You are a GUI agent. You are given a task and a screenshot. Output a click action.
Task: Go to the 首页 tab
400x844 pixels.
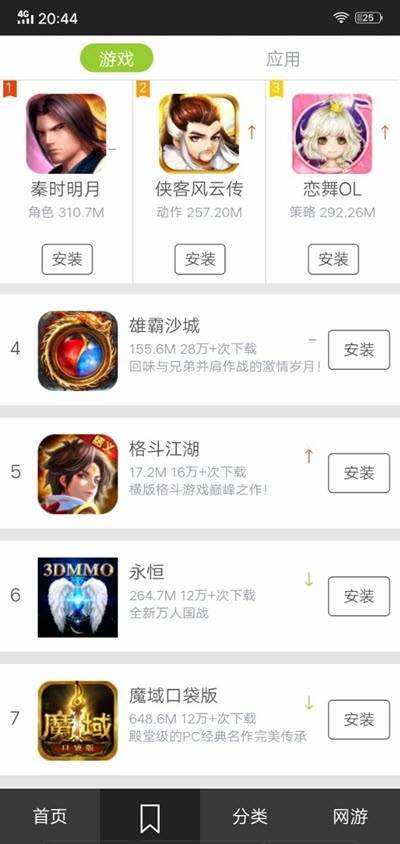point(50,817)
